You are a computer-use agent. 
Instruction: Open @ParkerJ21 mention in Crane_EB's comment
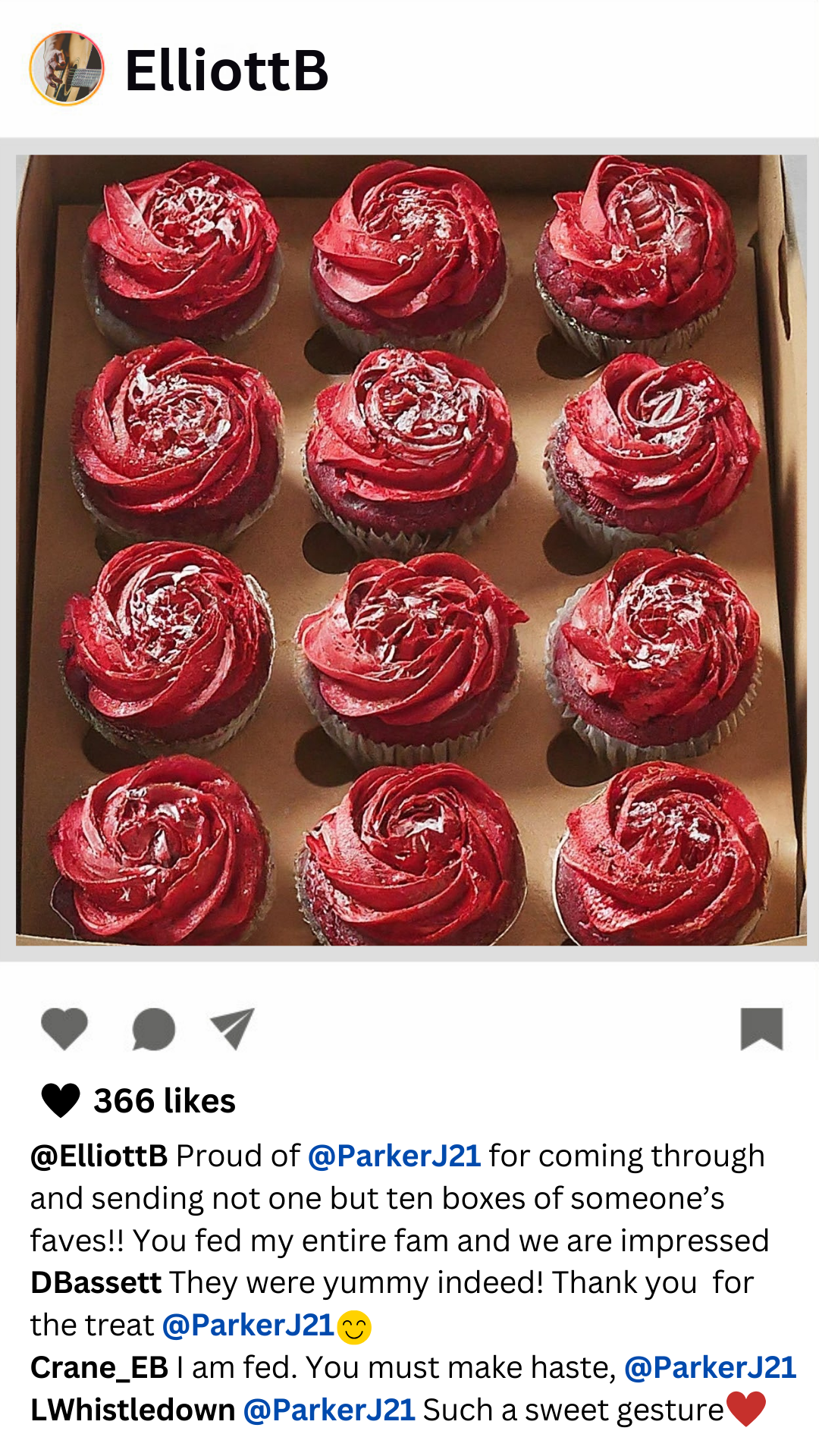(710, 1367)
